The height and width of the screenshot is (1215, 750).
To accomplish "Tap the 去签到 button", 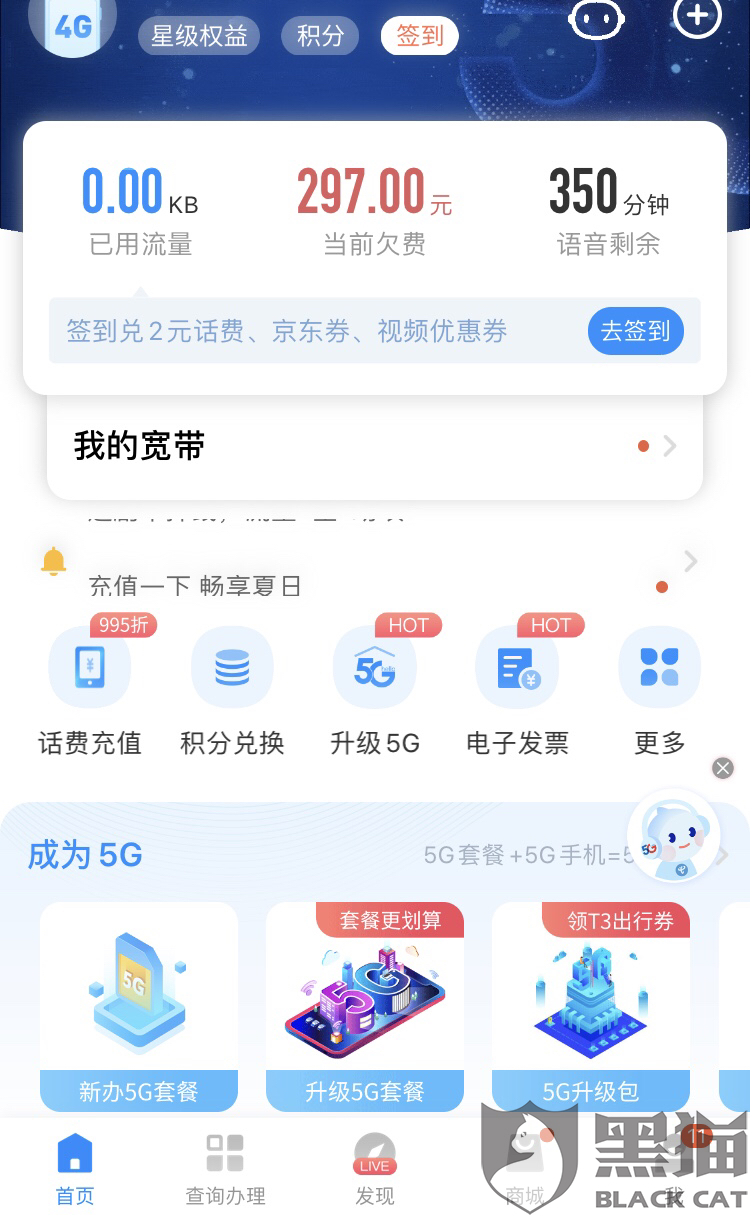I will 636,331.
